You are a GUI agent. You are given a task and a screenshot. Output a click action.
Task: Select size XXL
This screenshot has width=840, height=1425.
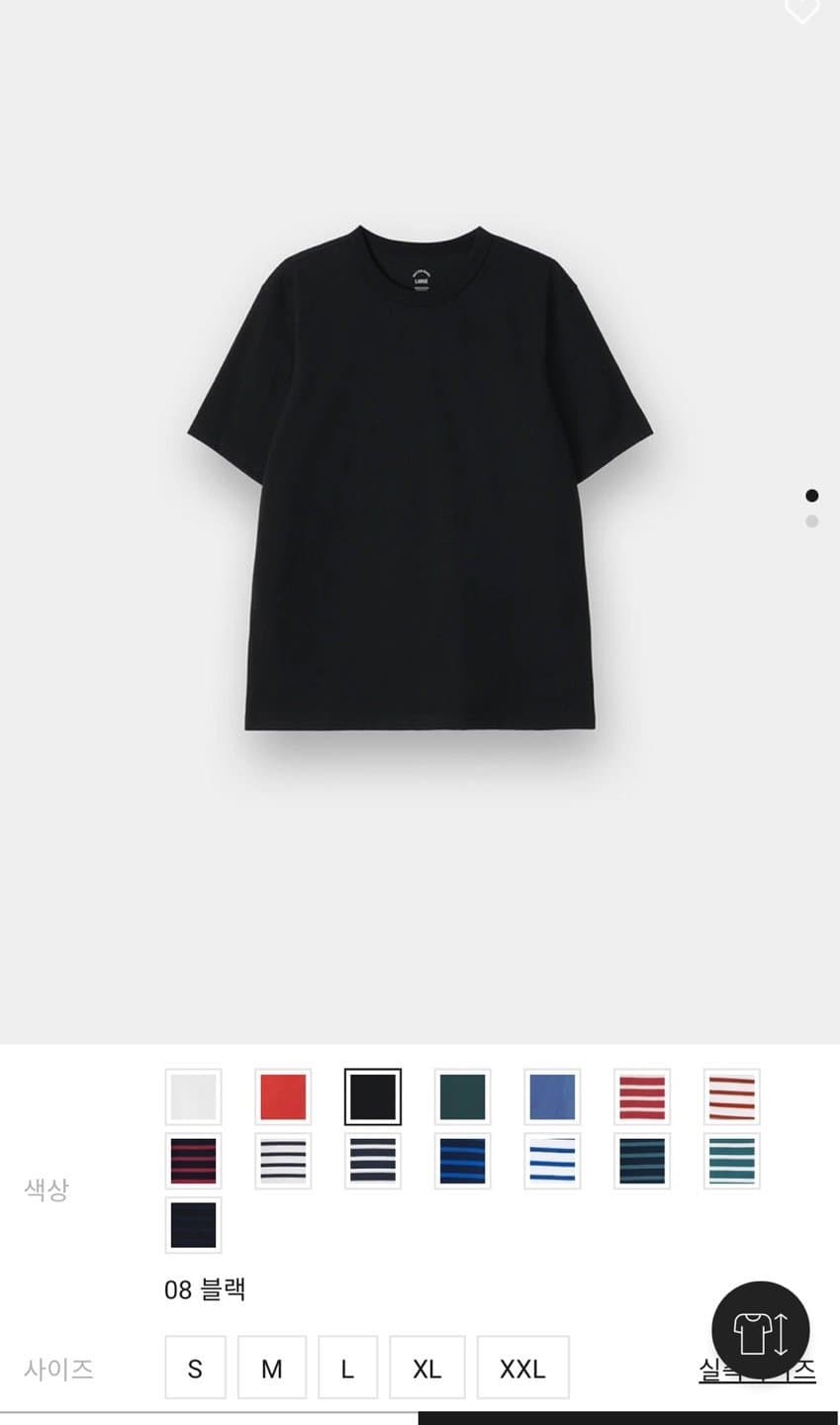(522, 1368)
